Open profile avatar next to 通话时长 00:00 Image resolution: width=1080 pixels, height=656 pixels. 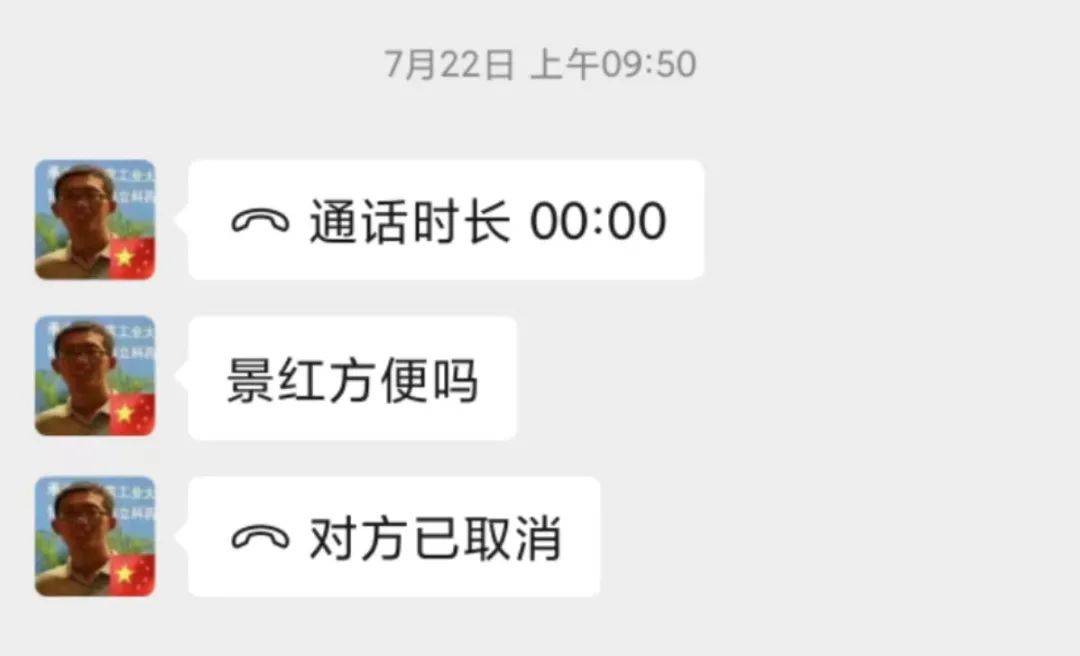(95, 220)
